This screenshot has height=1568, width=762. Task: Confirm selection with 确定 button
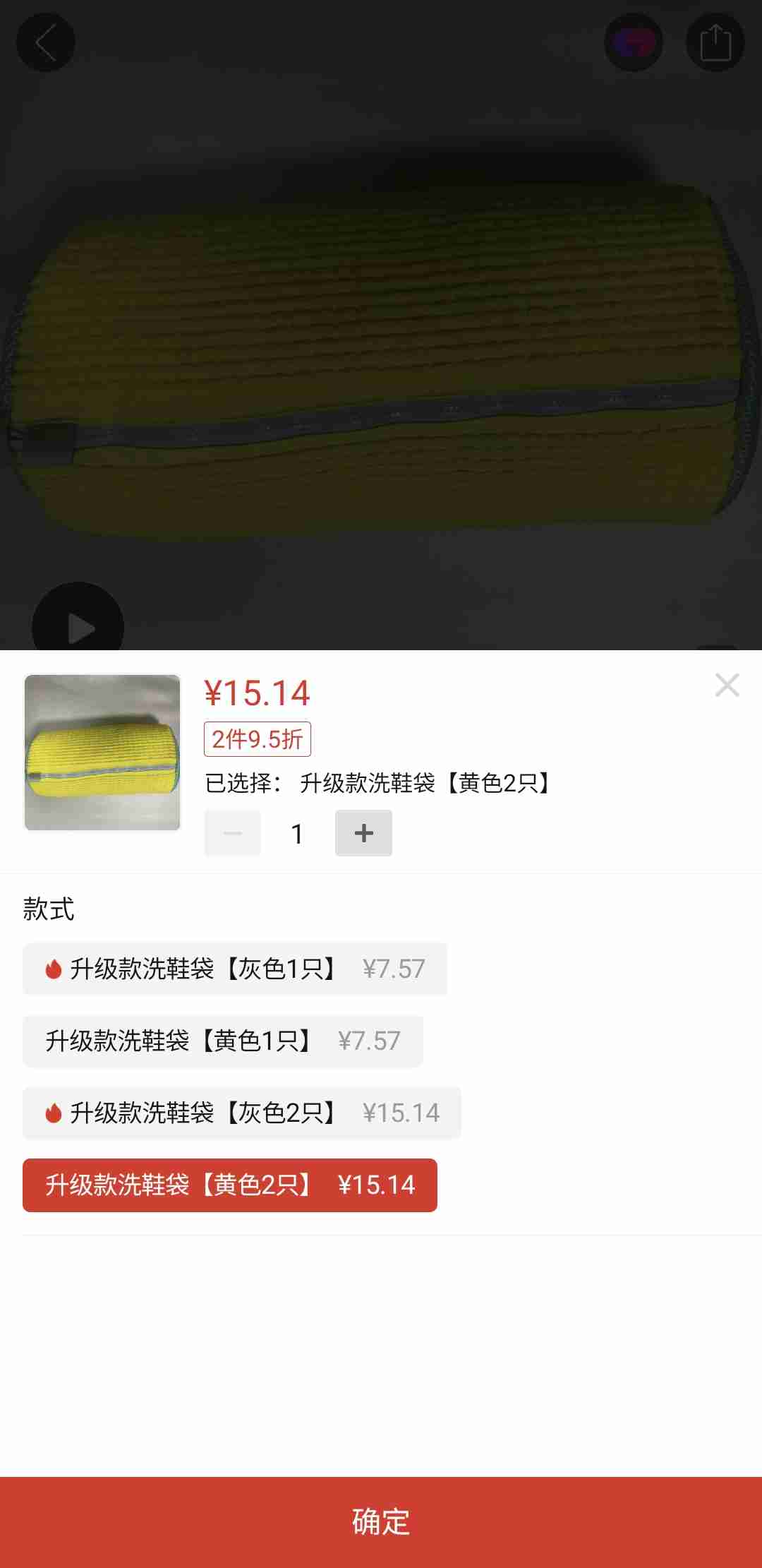coord(381,1521)
